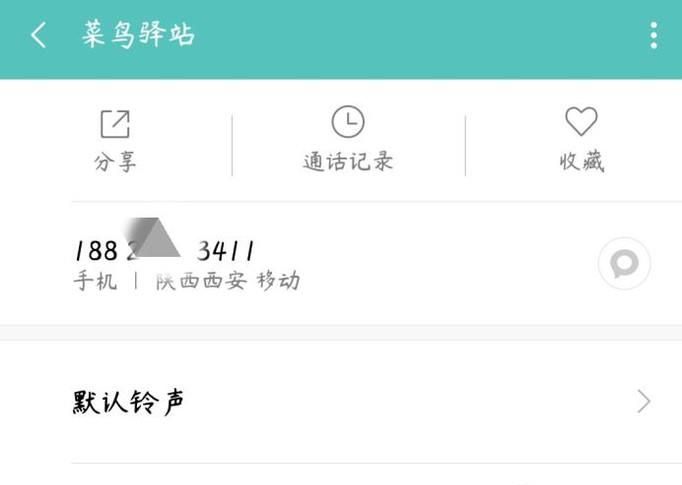Add the contact to 收藏 favorites

click(581, 141)
